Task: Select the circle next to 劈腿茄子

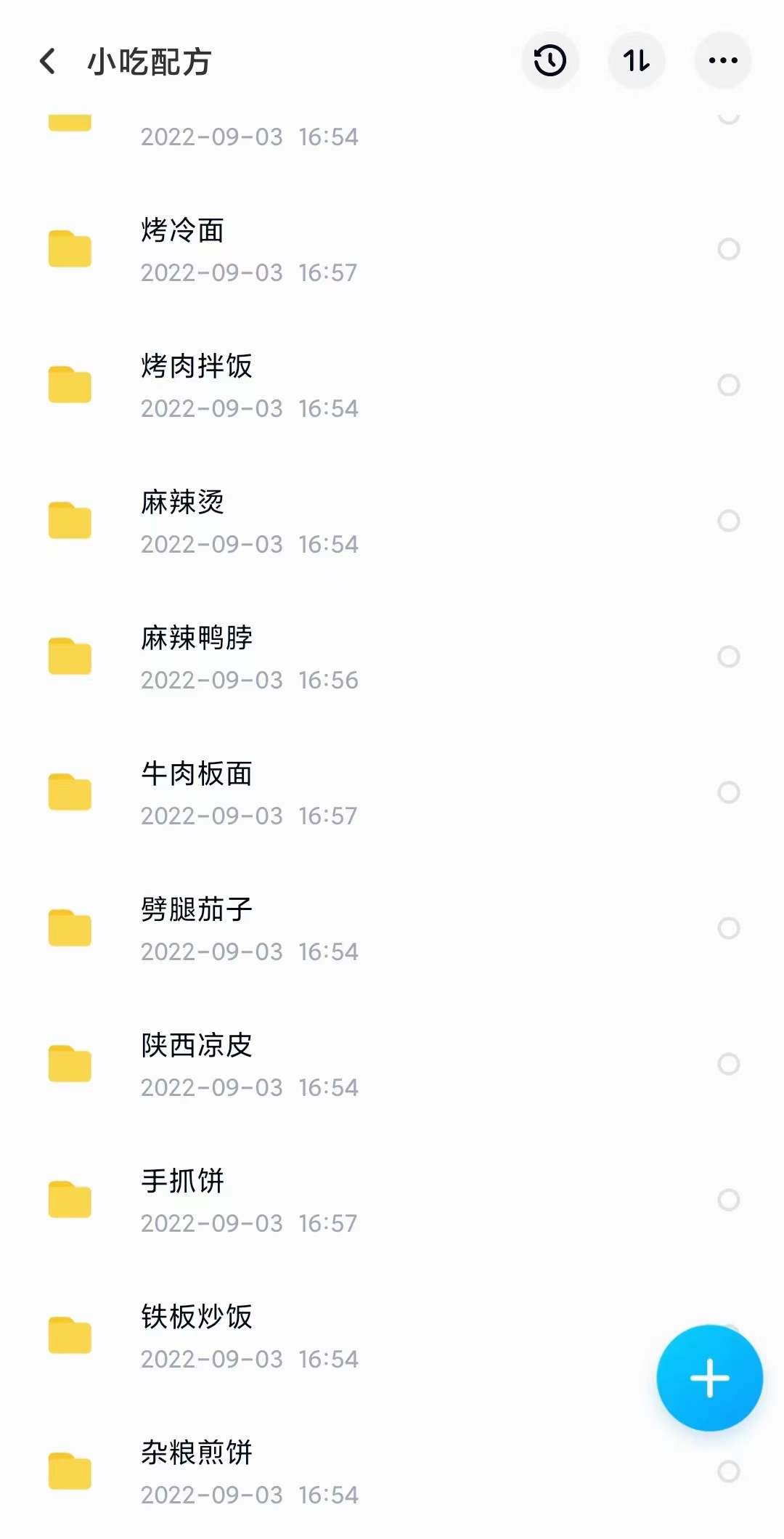Action: [x=728, y=928]
